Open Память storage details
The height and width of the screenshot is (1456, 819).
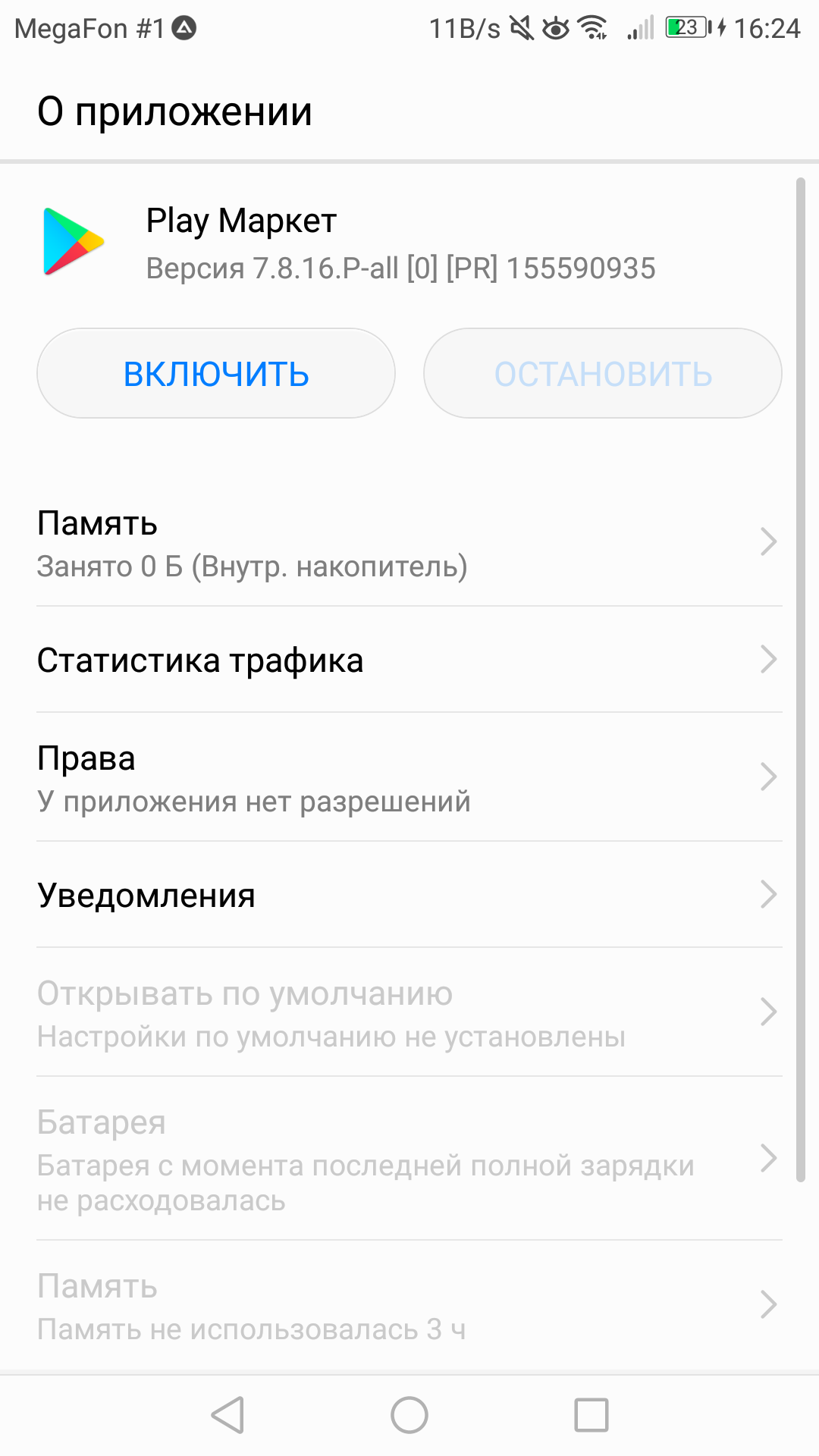[409, 543]
